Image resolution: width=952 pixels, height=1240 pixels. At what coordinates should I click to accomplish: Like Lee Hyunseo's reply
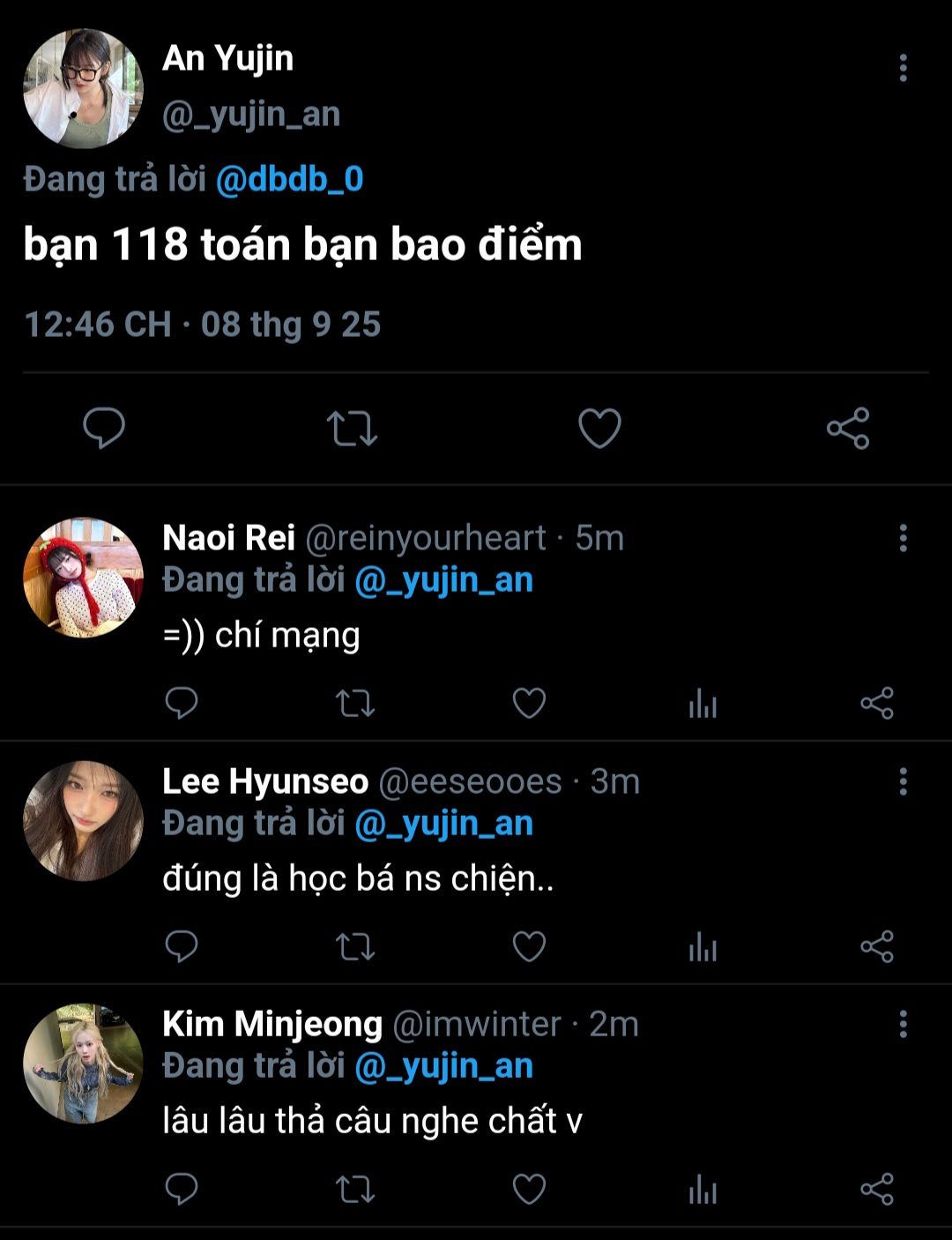[529, 946]
